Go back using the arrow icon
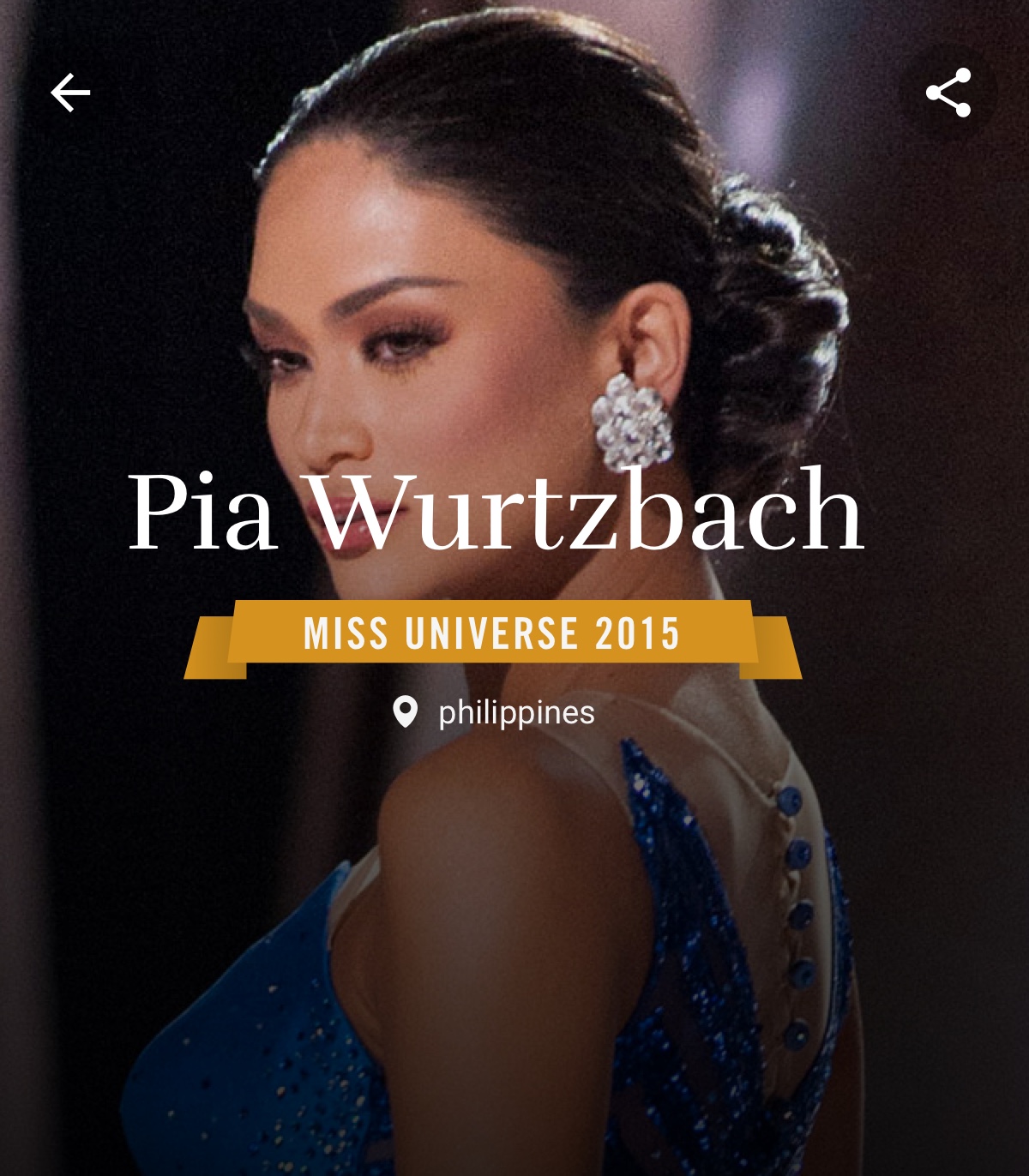This screenshot has width=1029, height=1176. pos(70,93)
